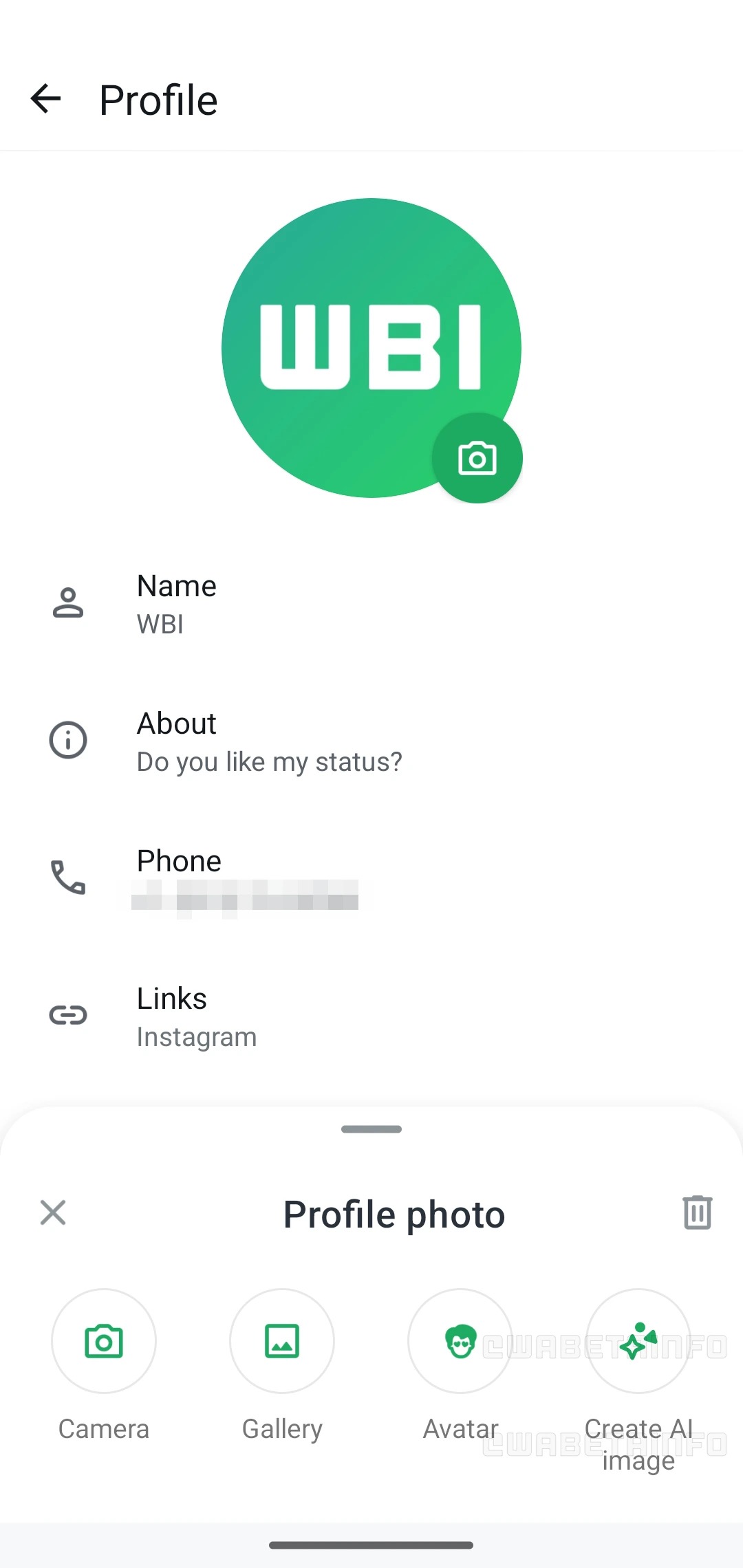
Task: Open the Phone number row
Action: pyautogui.click(x=371, y=879)
